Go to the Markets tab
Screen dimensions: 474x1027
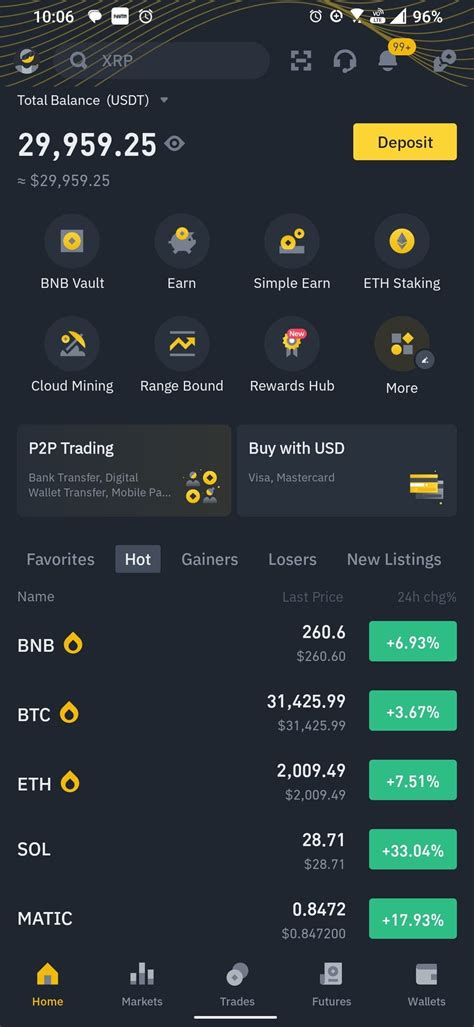(x=142, y=984)
